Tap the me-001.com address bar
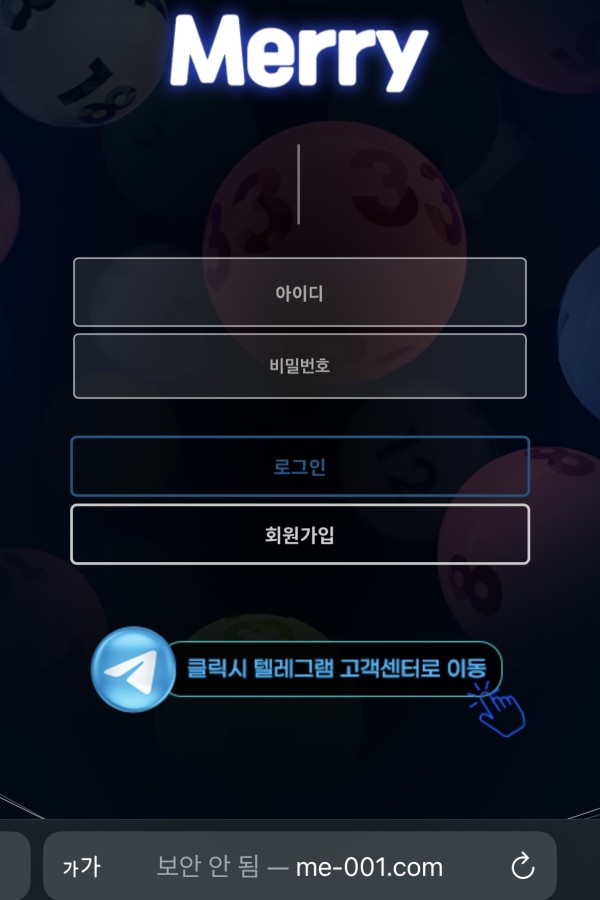Image resolution: width=600 pixels, height=900 pixels. click(x=300, y=867)
